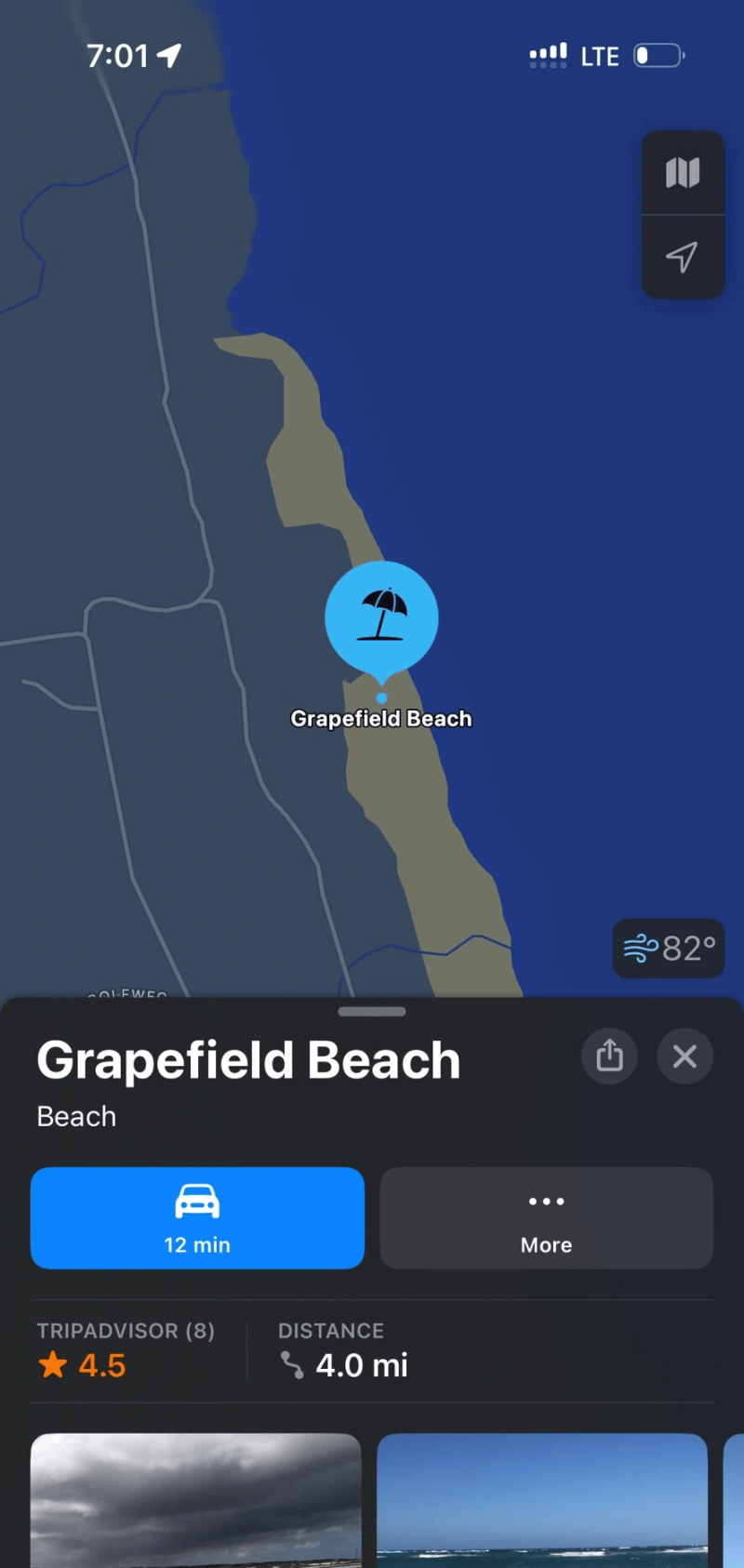Open the map mode selector

pyautogui.click(x=683, y=173)
